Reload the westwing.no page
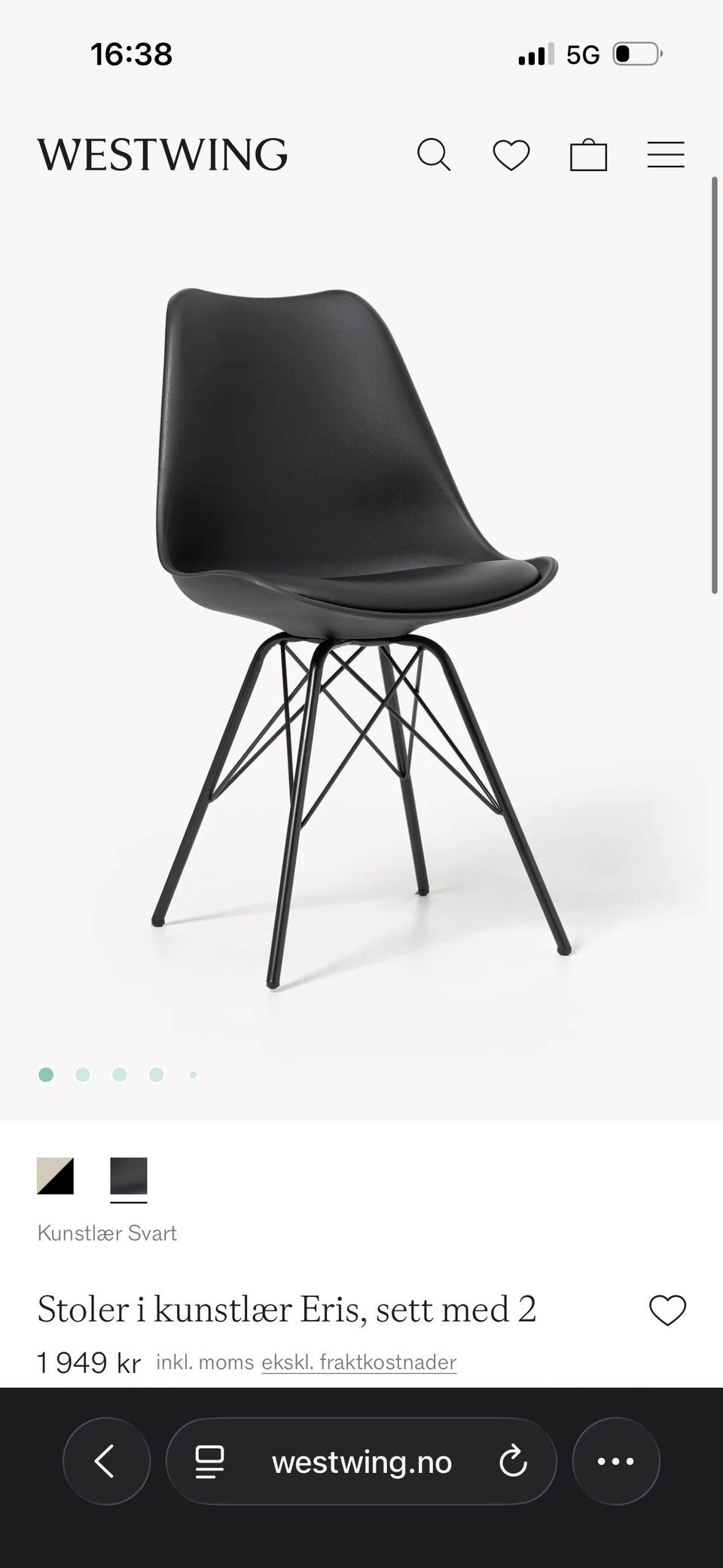723x1568 pixels. (513, 1461)
